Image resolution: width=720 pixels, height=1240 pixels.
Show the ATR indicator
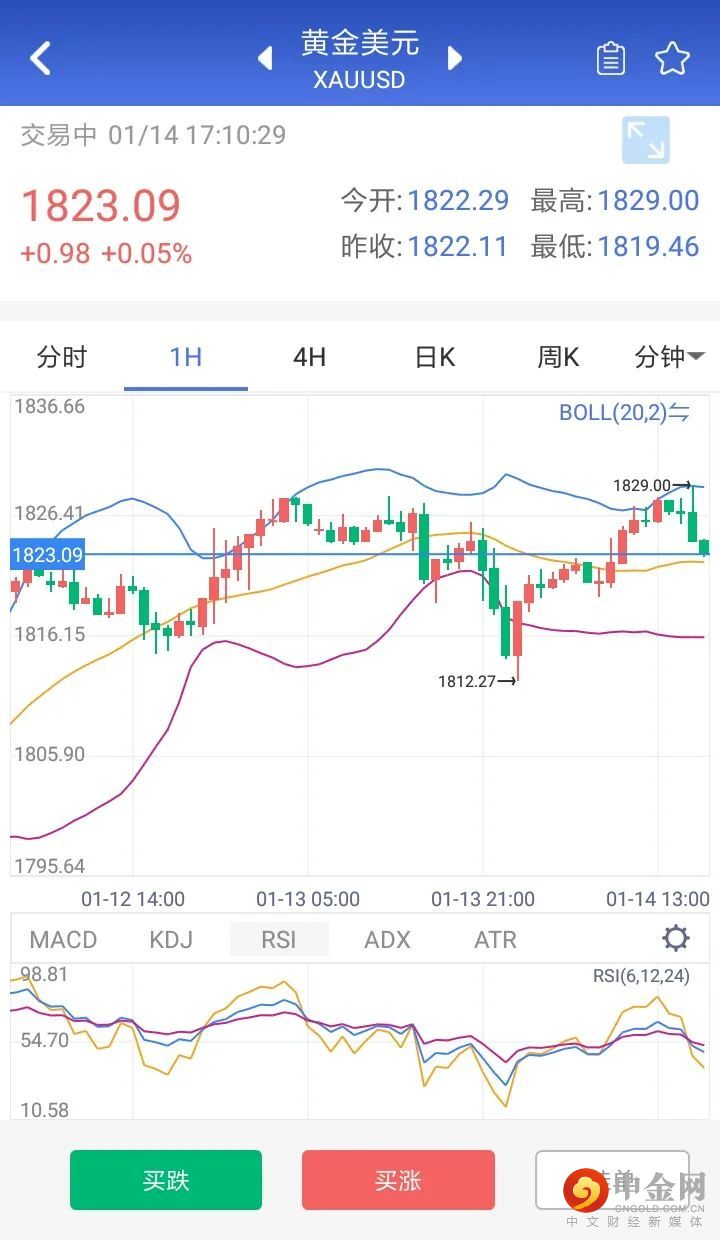pyautogui.click(x=495, y=940)
